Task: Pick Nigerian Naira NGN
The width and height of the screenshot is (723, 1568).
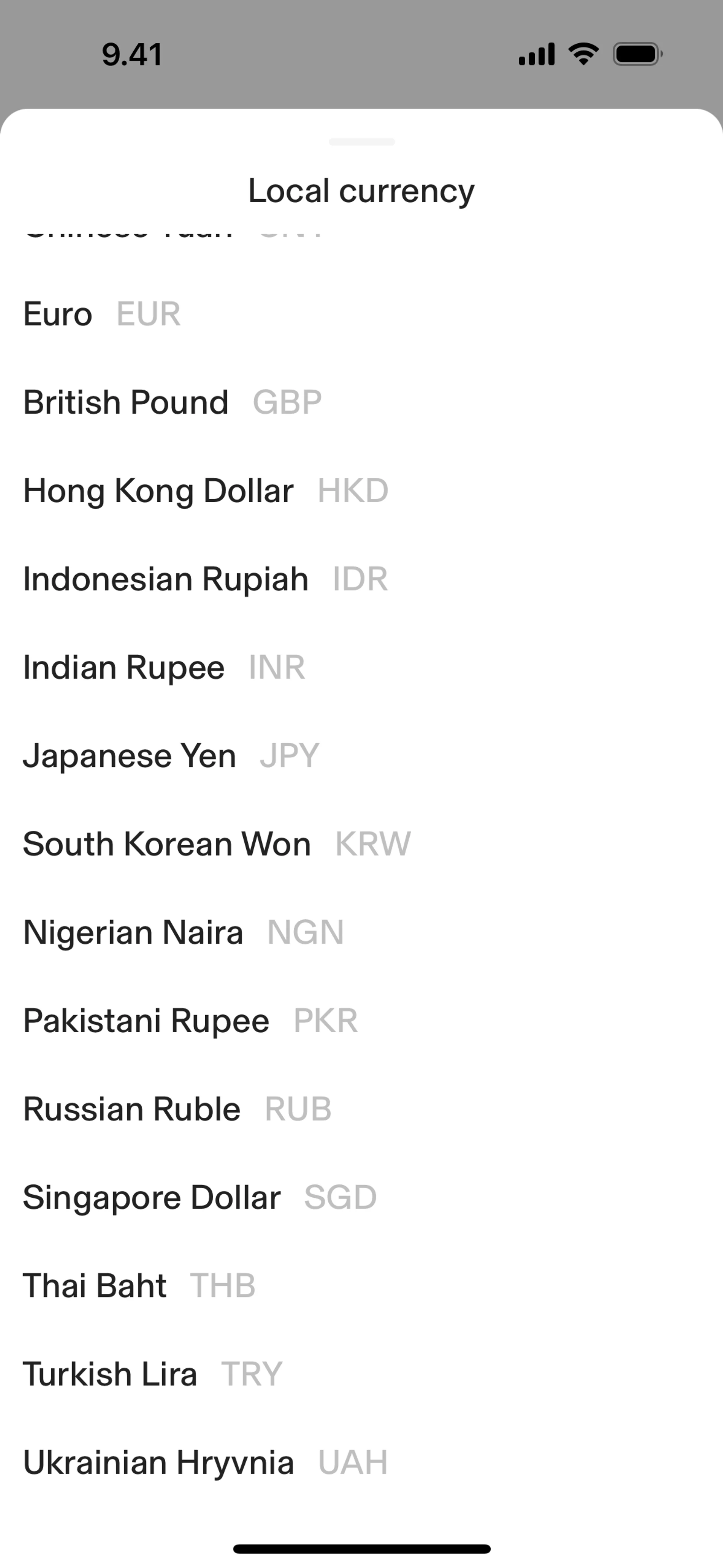Action: click(183, 932)
